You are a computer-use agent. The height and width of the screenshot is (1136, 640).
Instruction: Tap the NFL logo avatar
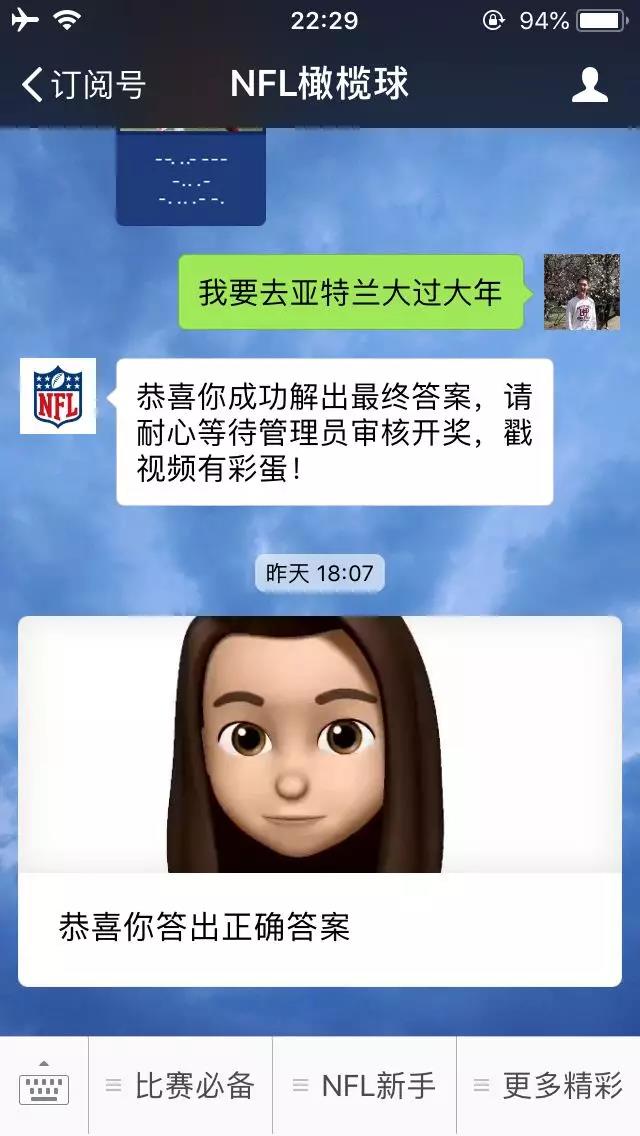(58, 396)
